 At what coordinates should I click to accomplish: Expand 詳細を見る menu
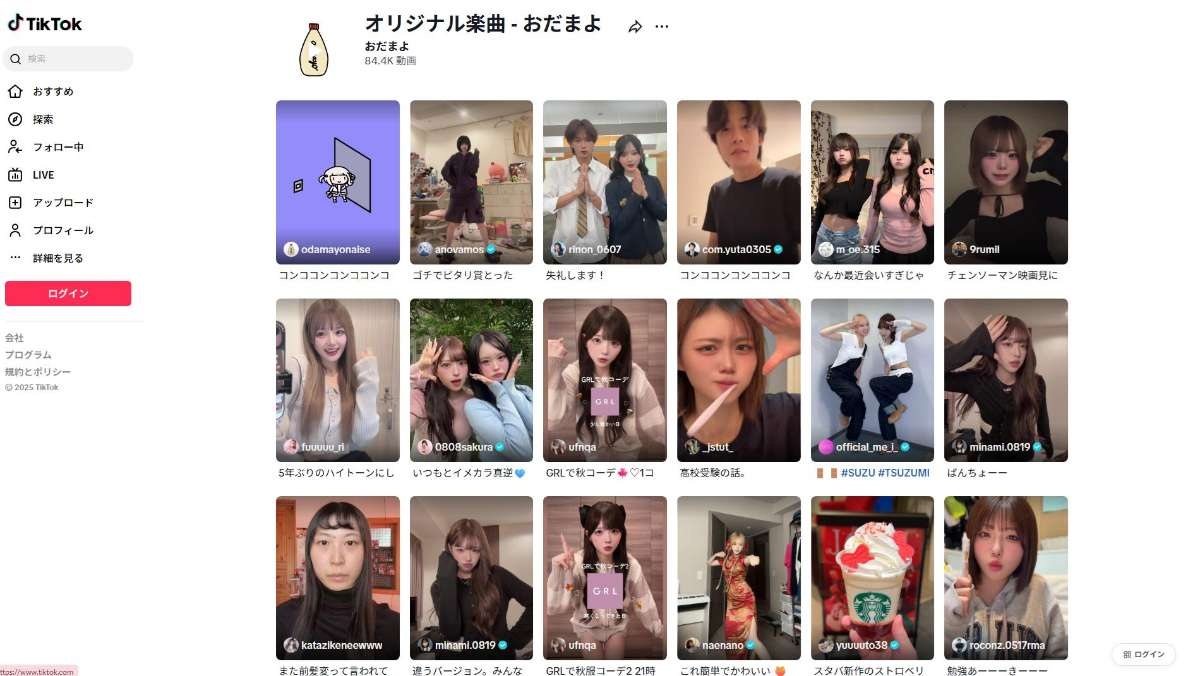[57, 258]
